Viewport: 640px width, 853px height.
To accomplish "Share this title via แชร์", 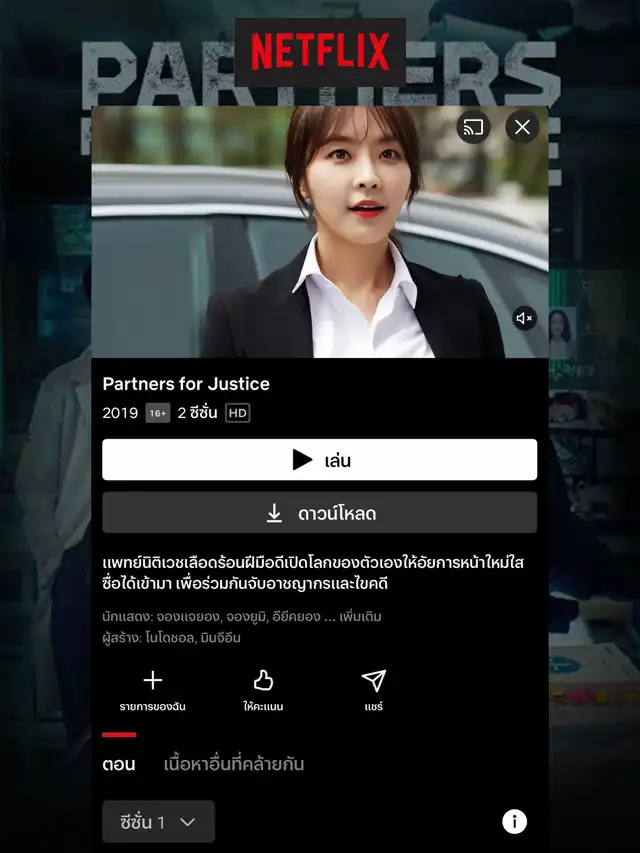I will pos(373,690).
